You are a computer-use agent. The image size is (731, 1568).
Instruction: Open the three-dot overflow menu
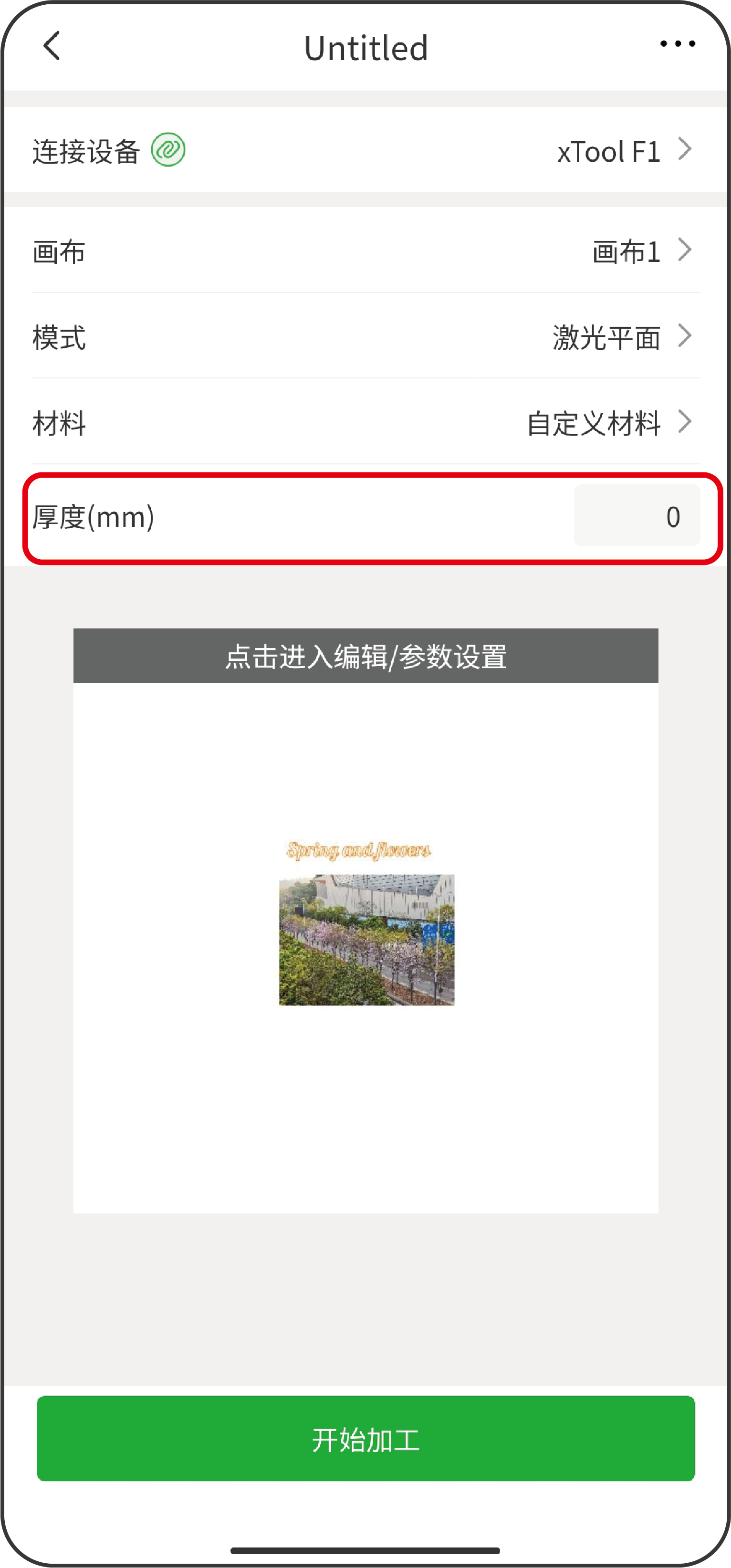tap(678, 44)
